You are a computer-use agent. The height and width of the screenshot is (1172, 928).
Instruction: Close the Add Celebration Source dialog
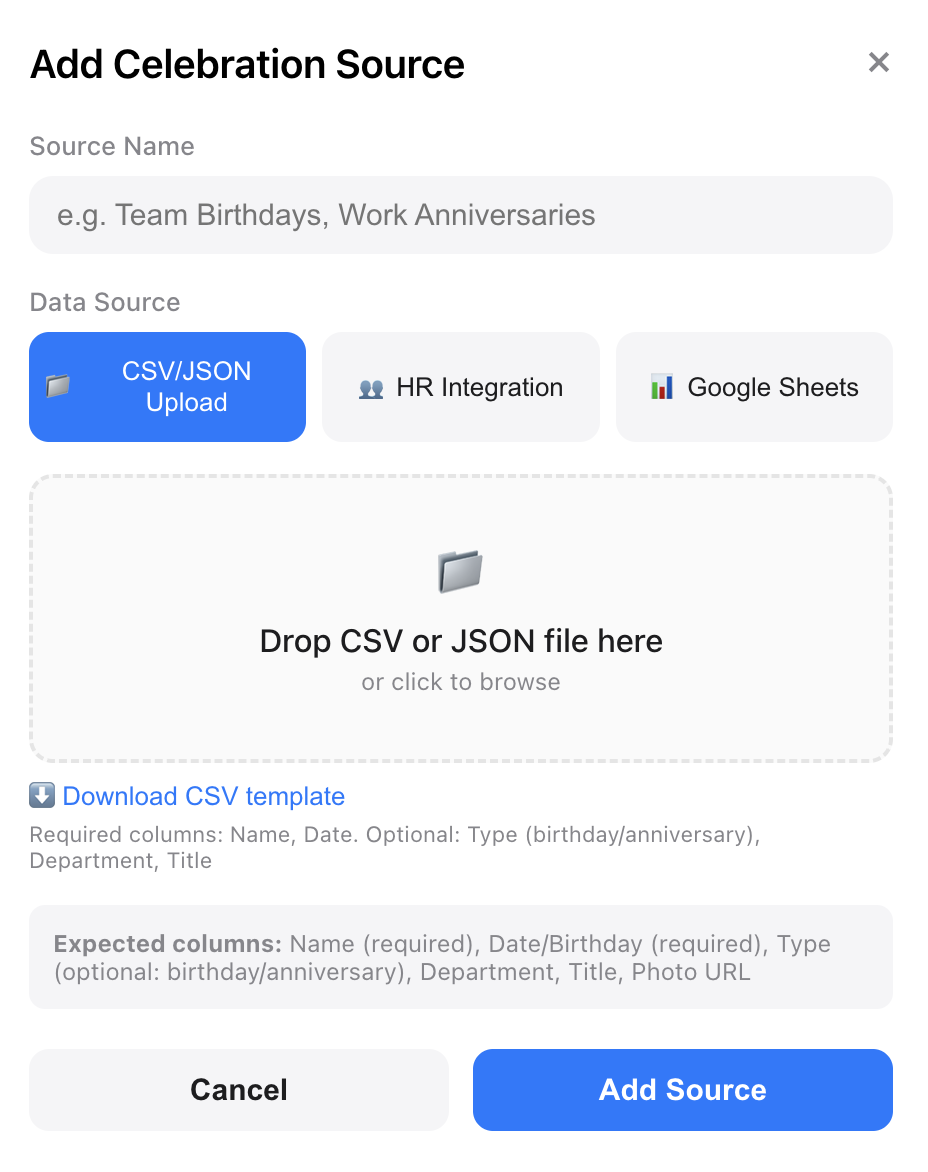coord(878,63)
